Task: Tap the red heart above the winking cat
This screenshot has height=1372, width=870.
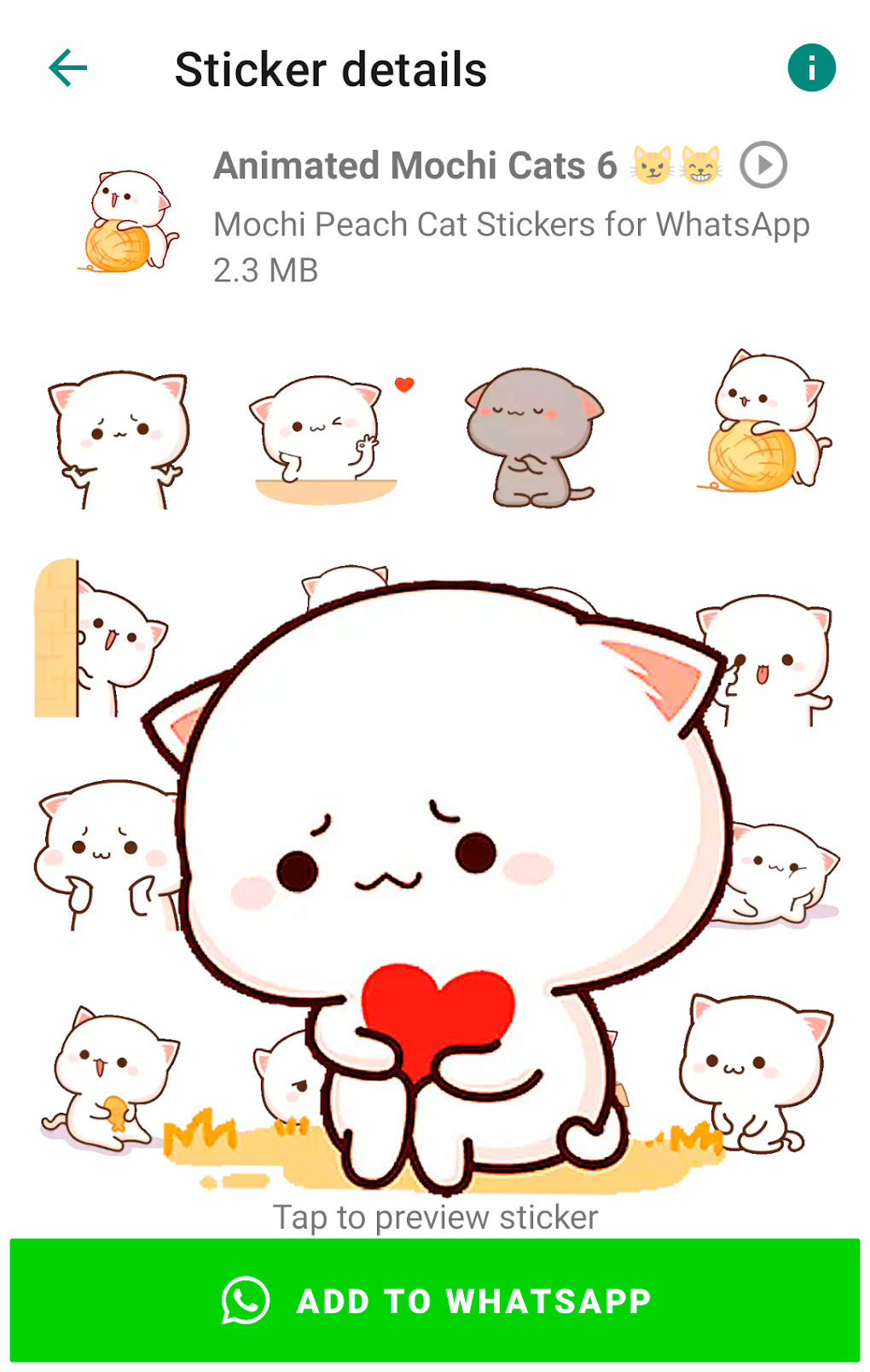Action: point(404,383)
